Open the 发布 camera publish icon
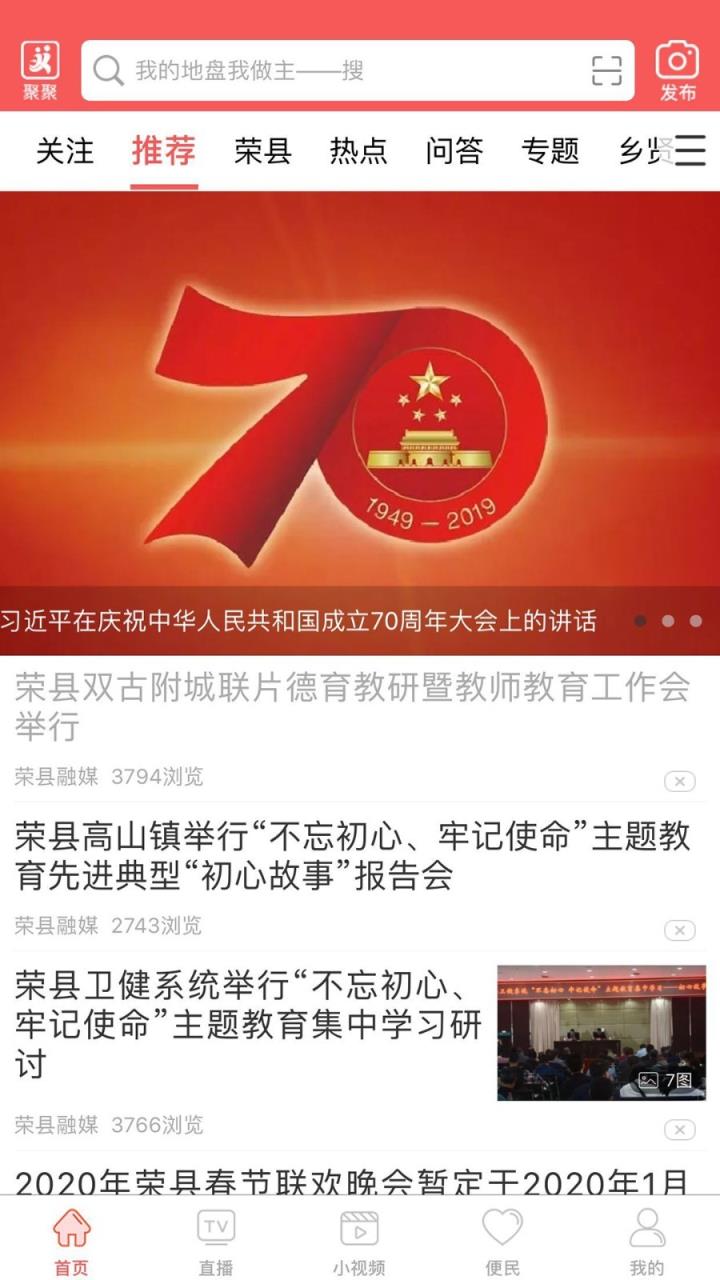Image resolution: width=720 pixels, height=1280 pixels. [x=677, y=64]
